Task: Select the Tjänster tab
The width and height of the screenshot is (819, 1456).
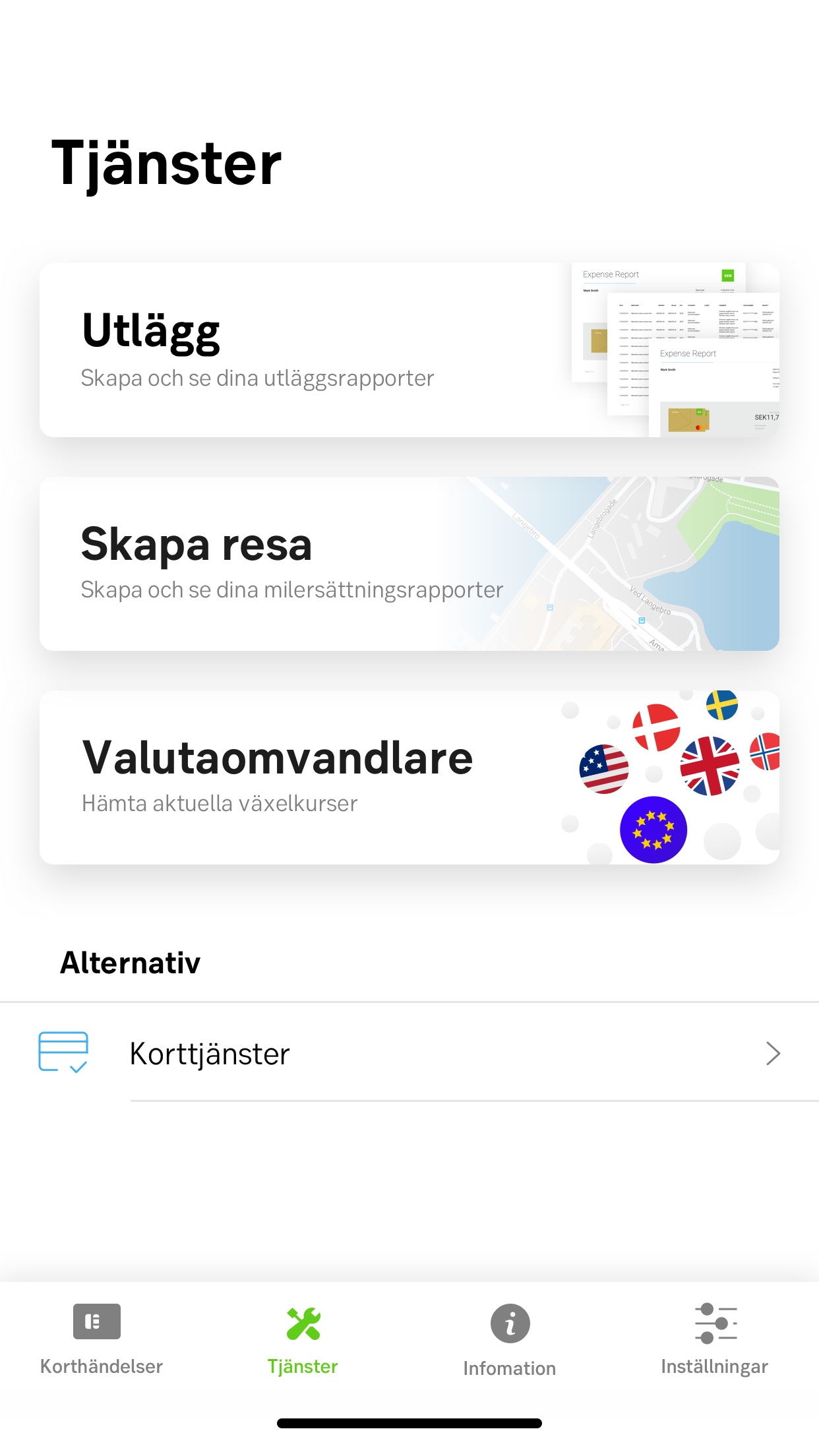Action: click(303, 1340)
